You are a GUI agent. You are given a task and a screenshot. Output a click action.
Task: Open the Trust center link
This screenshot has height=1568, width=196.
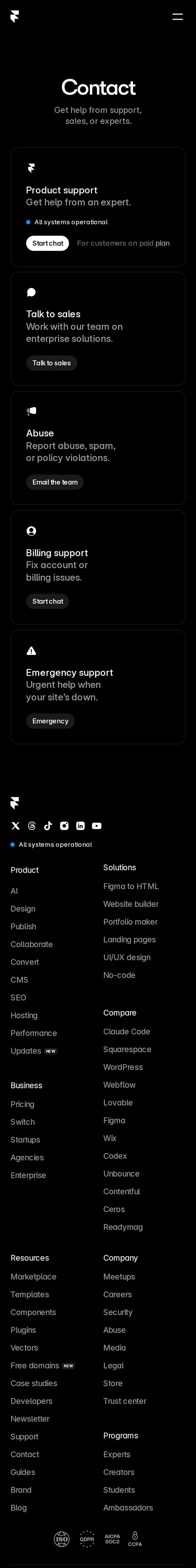click(125, 1401)
